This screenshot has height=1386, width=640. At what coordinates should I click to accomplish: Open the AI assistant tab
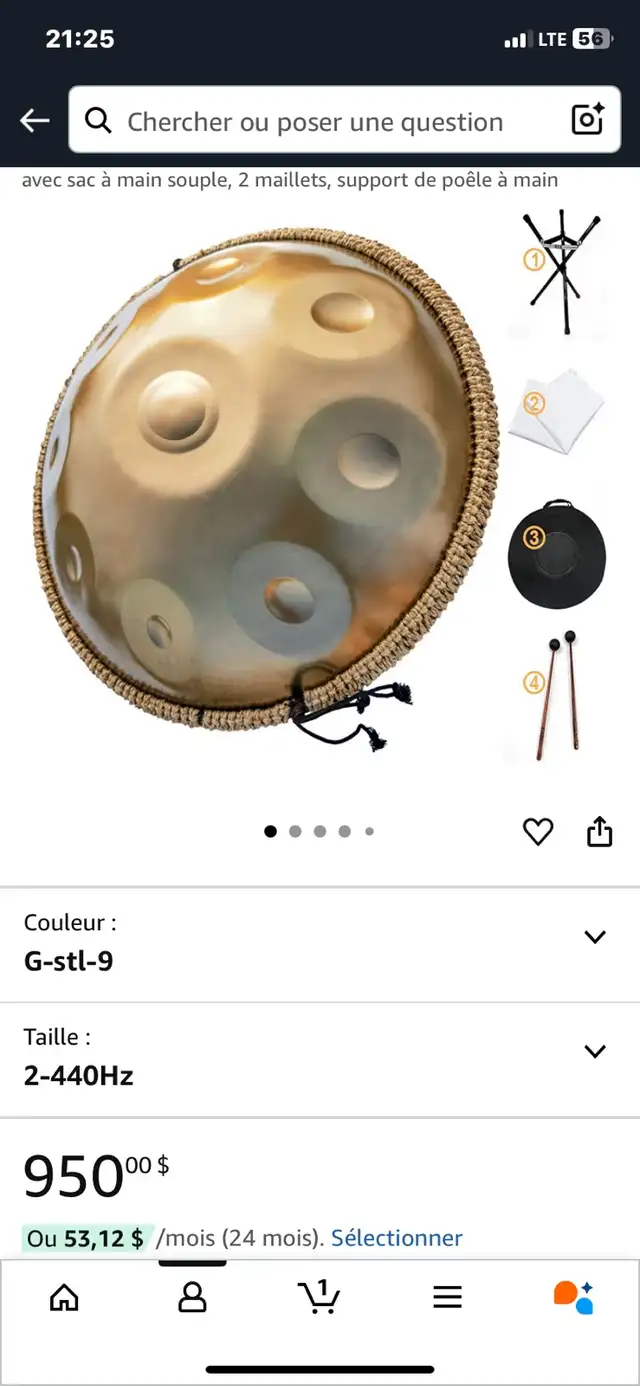pos(574,1297)
